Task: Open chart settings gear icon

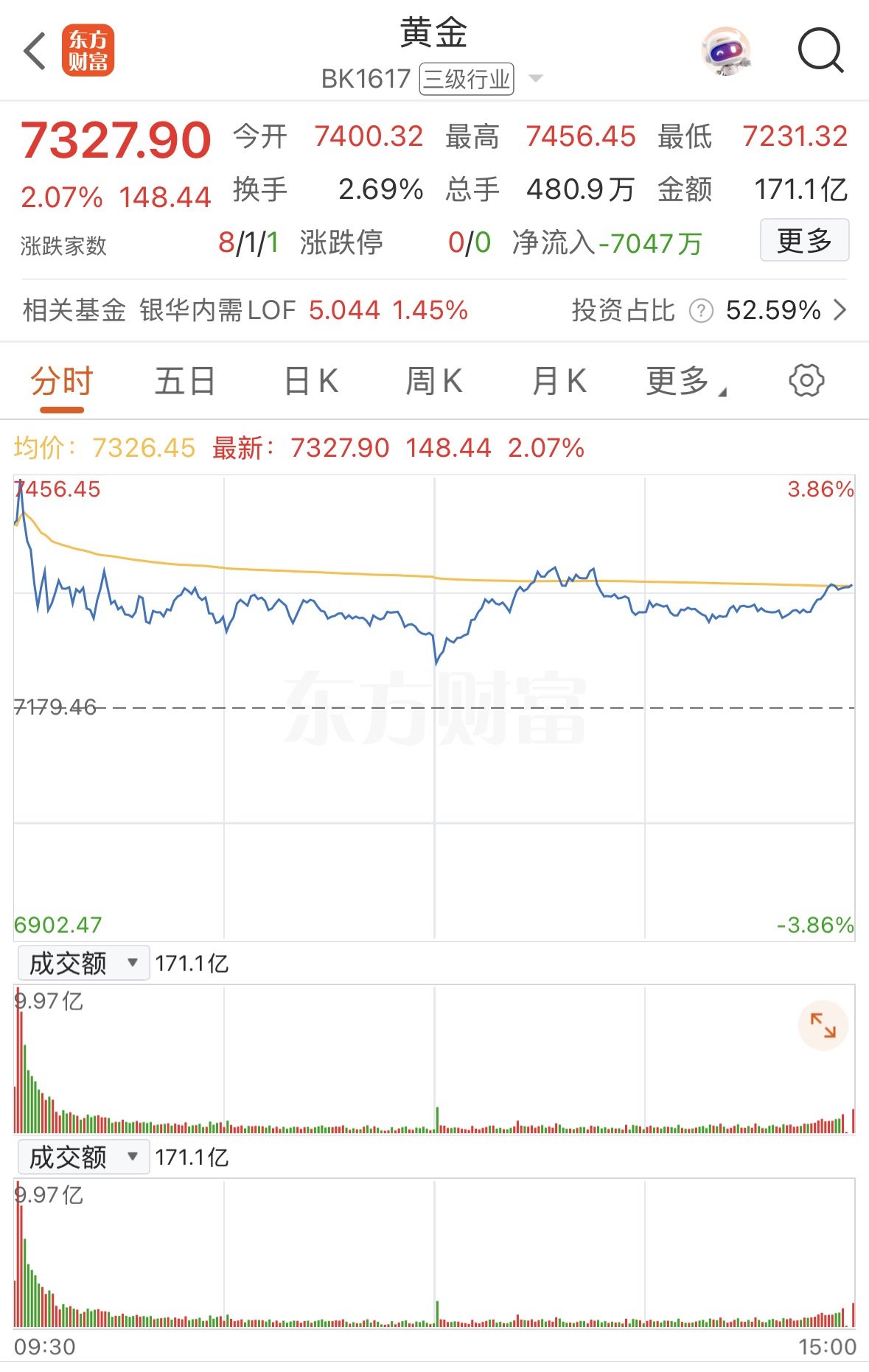Action: [x=806, y=381]
